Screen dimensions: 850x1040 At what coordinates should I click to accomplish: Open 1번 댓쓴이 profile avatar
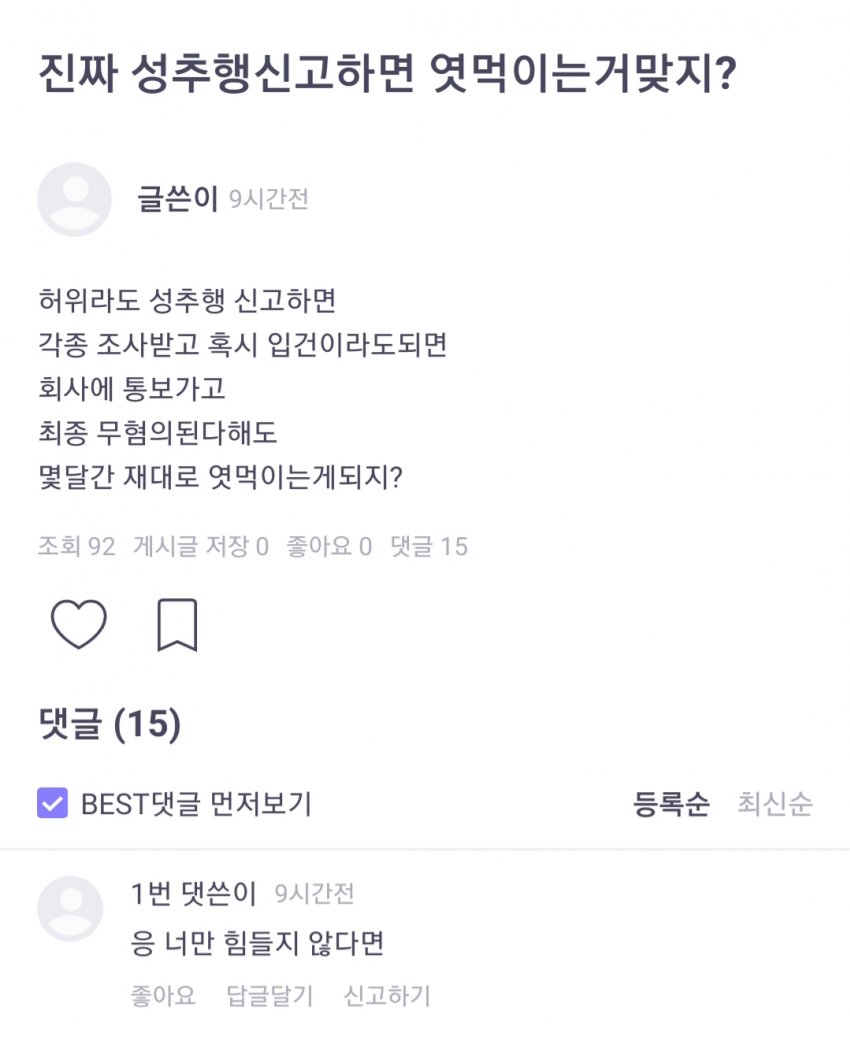point(70,909)
